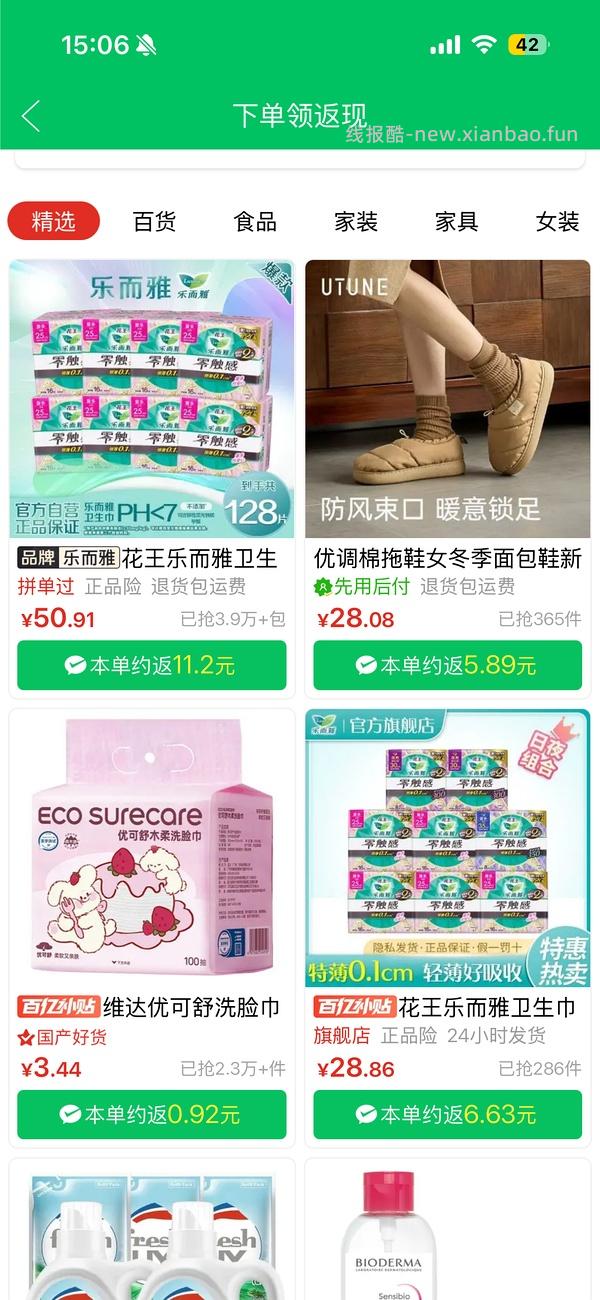Image resolution: width=600 pixels, height=1300 pixels.
Task: Select the 精选 category tab
Action: (x=54, y=221)
